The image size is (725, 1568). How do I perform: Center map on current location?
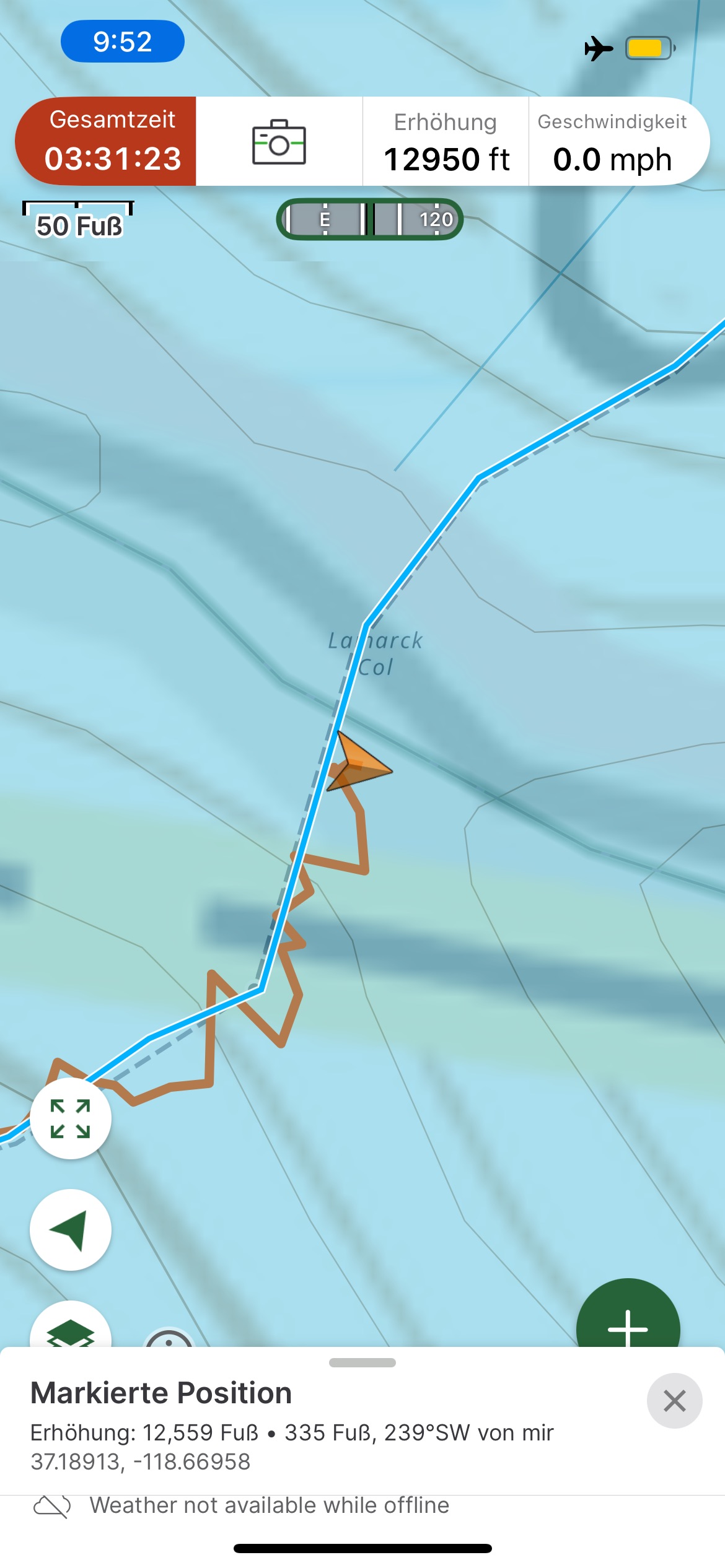click(71, 1229)
